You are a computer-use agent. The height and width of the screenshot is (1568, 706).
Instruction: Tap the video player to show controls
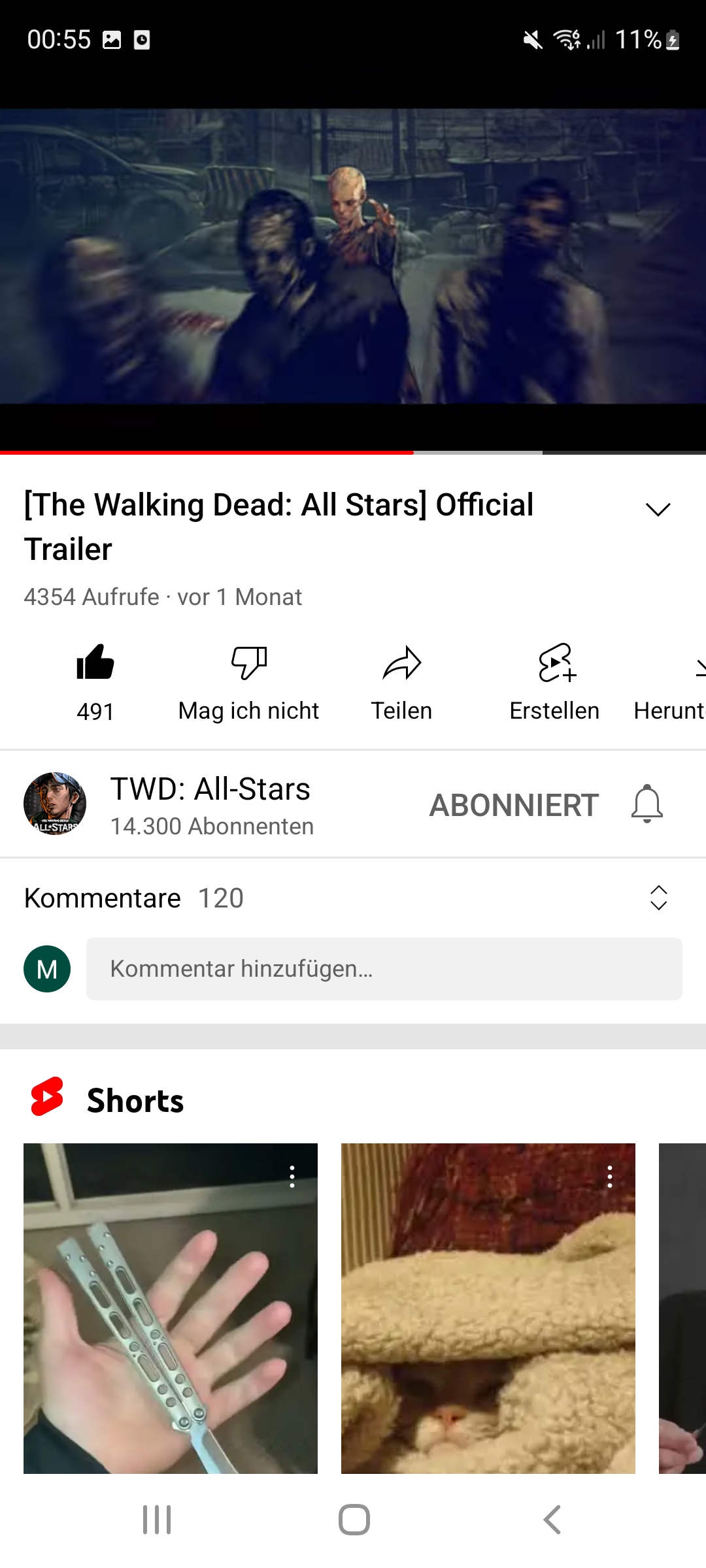pos(353,261)
